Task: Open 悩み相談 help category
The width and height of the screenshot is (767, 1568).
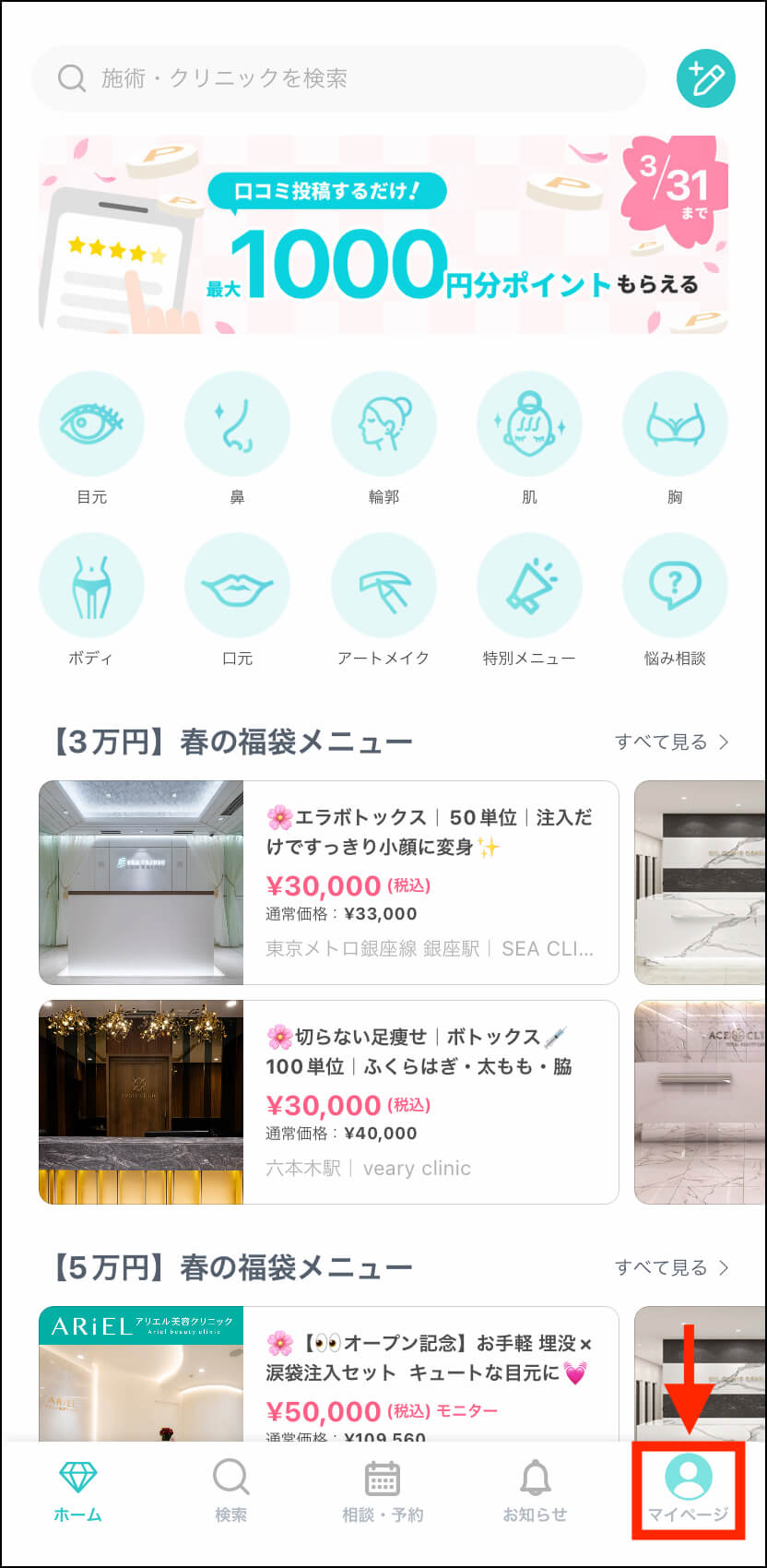Action: pos(675,600)
